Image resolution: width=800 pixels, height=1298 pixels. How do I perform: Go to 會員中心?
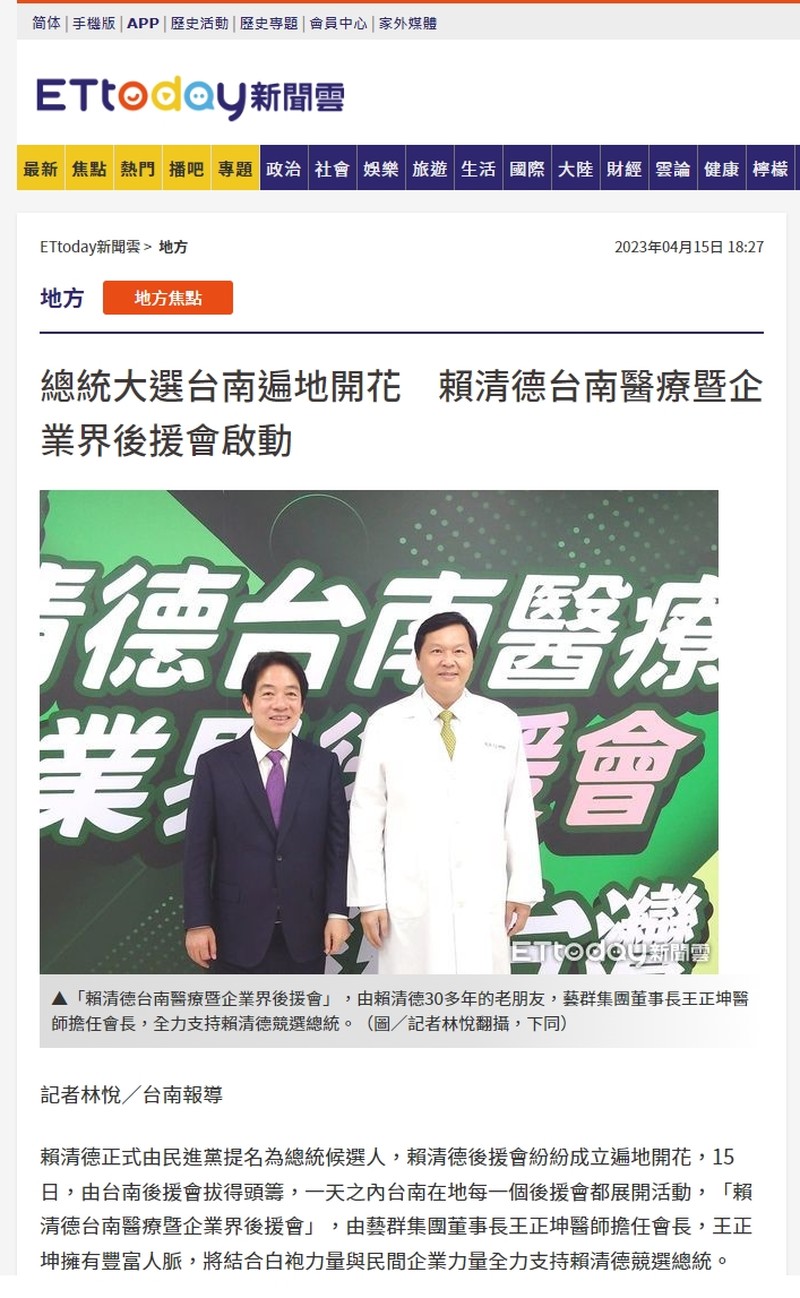[x=338, y=23]
